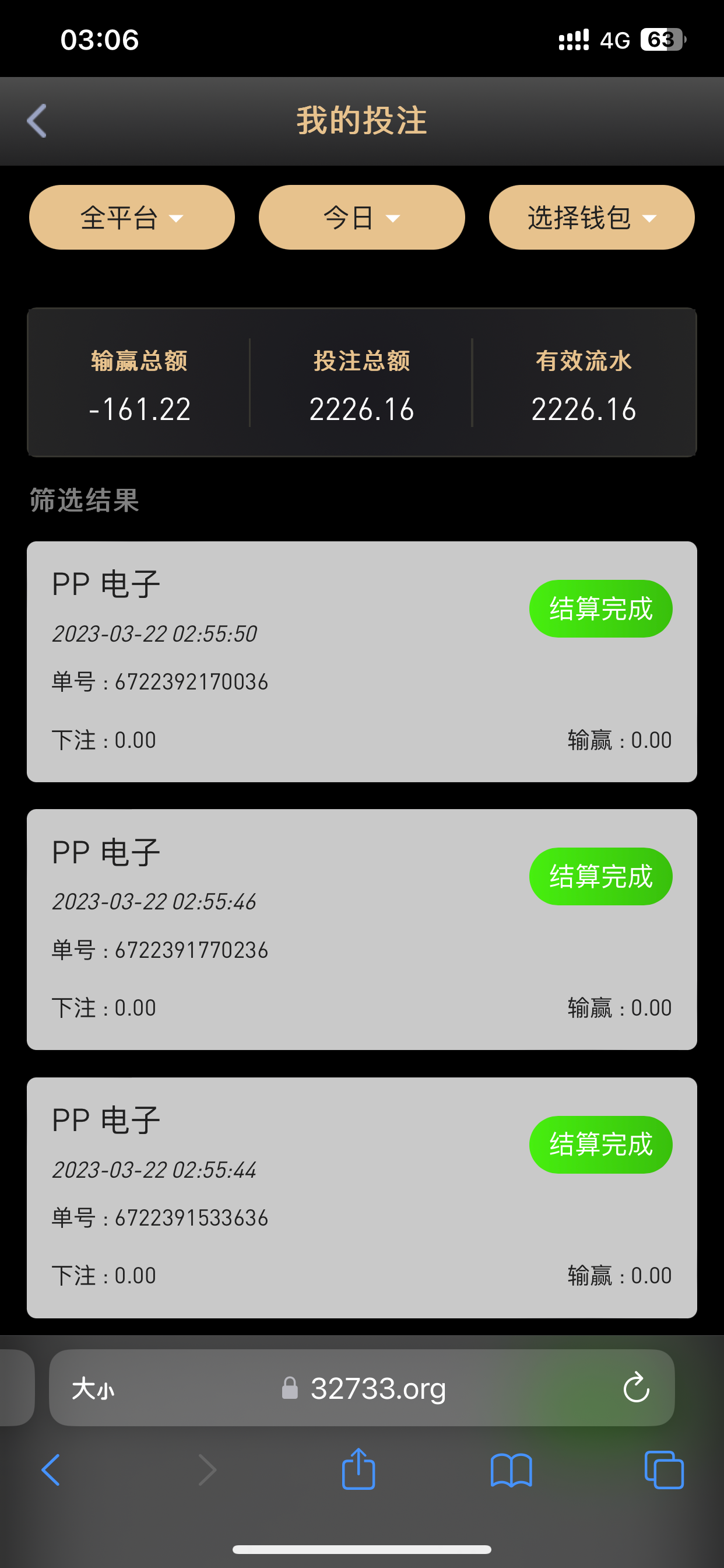Tap order number 6722392170036
The height and width of the screenshot is (1568, 724).
159,682
